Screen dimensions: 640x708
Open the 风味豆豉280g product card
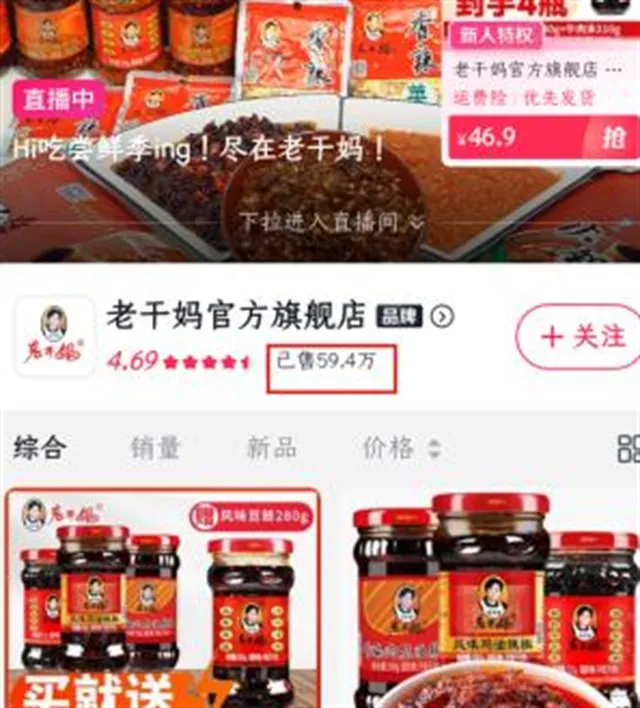(163, 598)
